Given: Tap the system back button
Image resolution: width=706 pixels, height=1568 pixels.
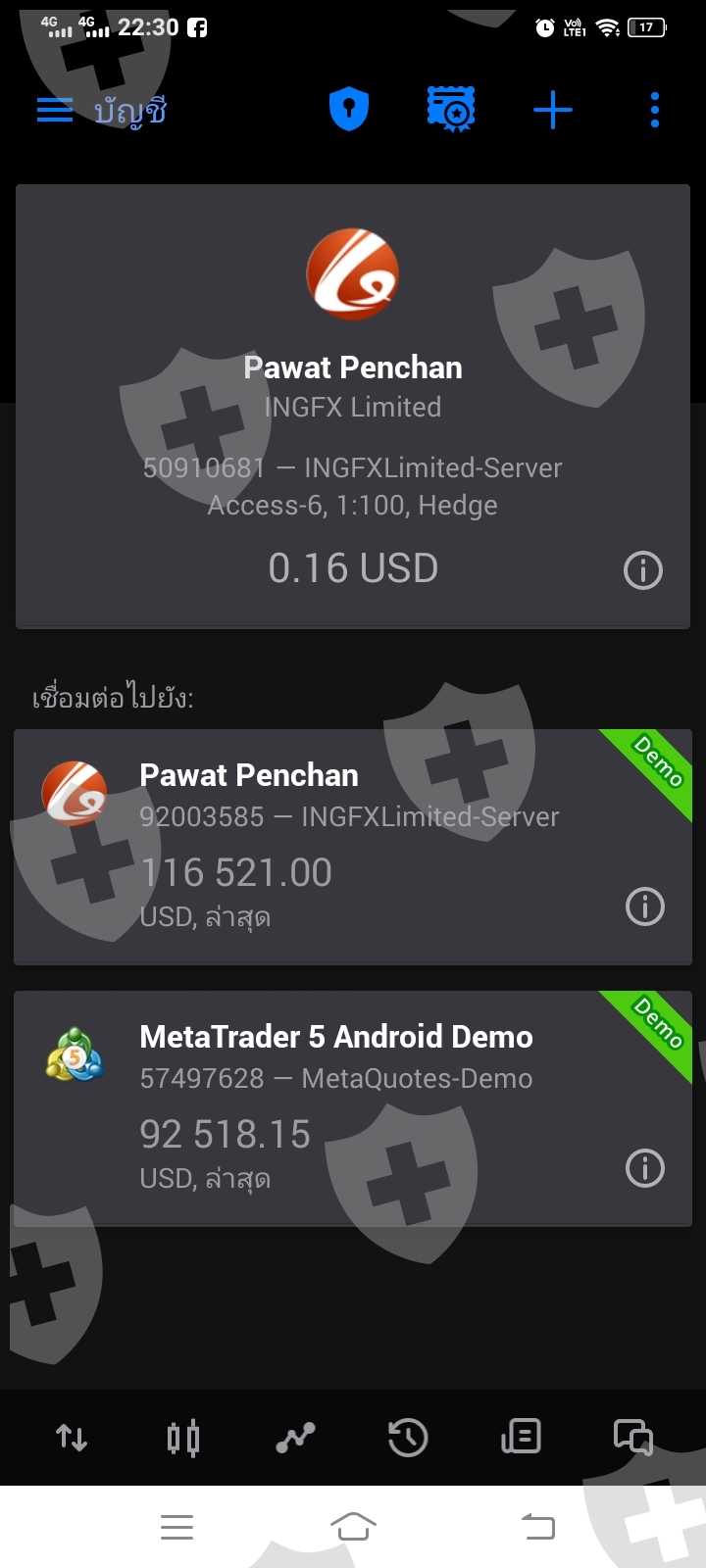Looking at the screenshot, I should 537,1526.
